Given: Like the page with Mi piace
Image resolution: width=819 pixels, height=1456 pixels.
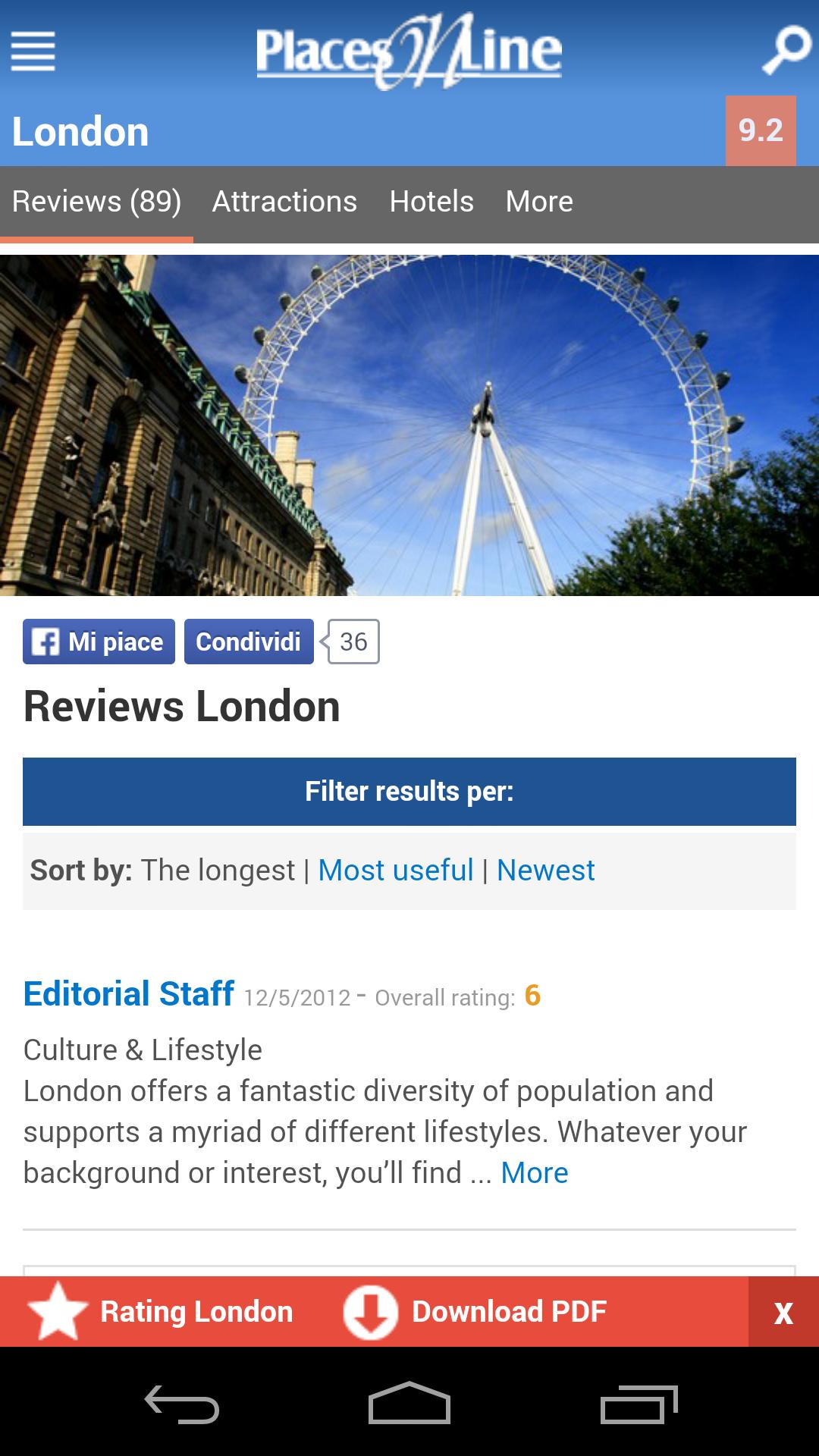Looking at the screenshot, I should click(x=99, y=642).
